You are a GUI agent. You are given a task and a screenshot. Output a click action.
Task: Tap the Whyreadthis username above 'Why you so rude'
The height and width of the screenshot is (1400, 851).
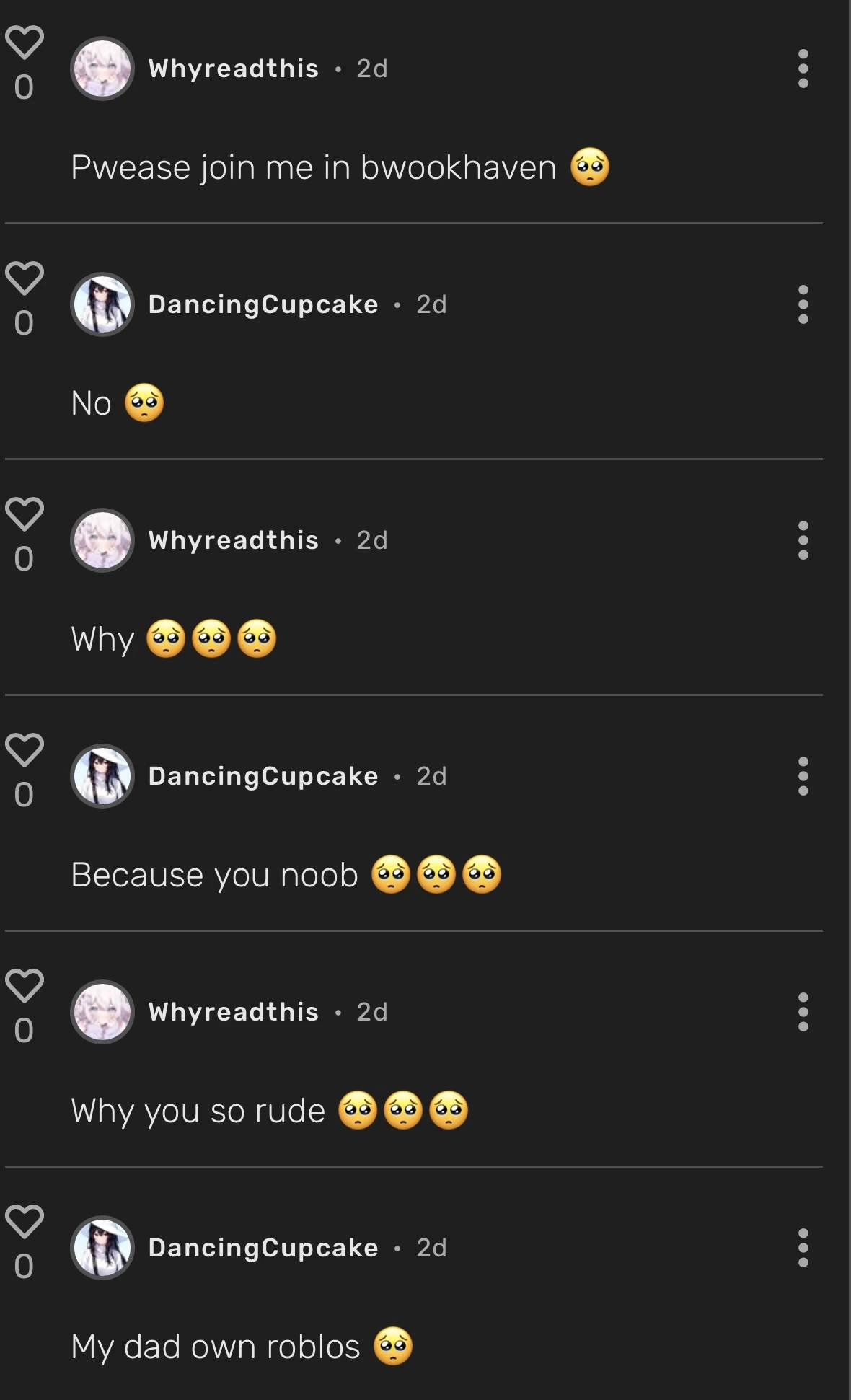tap(233, 1012)
